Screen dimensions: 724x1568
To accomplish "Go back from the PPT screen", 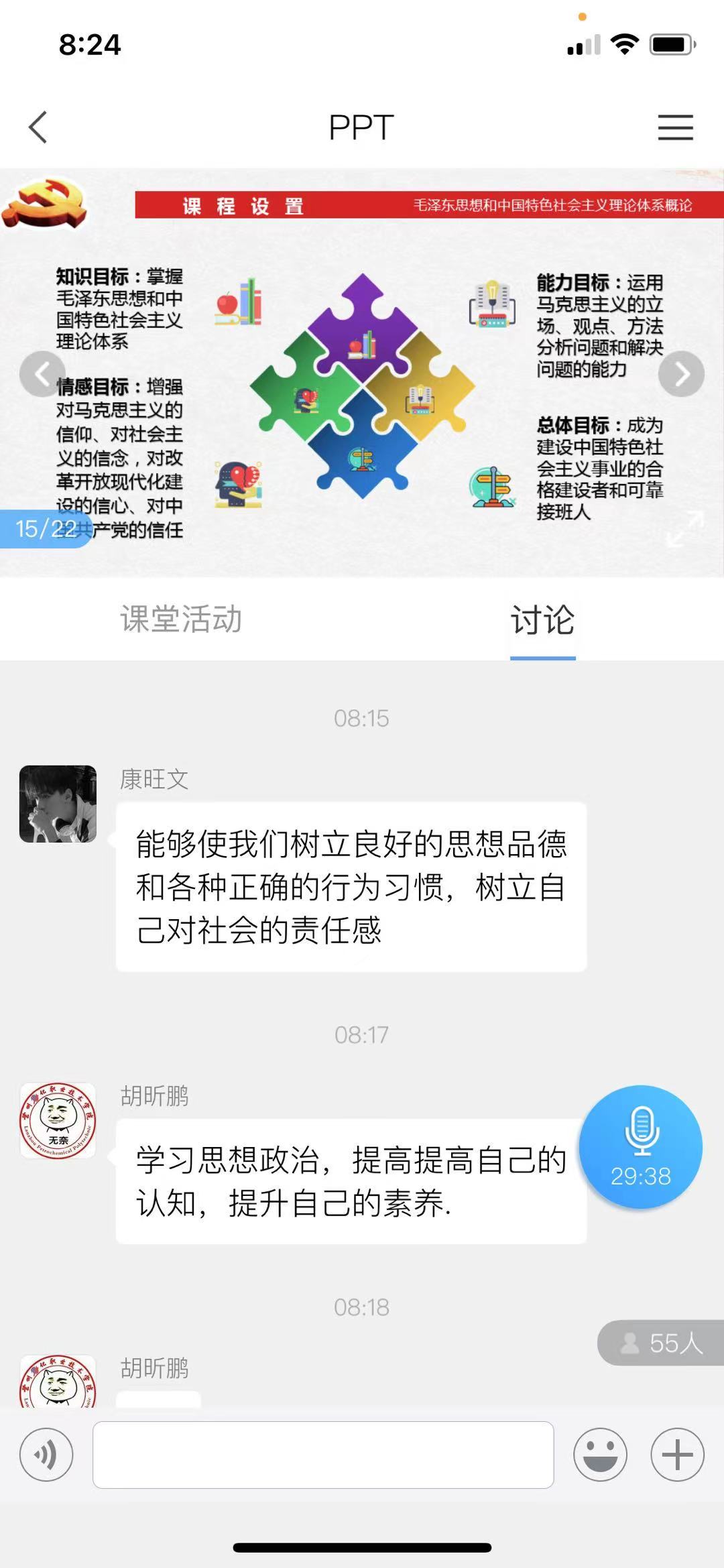I will (39, 127).
